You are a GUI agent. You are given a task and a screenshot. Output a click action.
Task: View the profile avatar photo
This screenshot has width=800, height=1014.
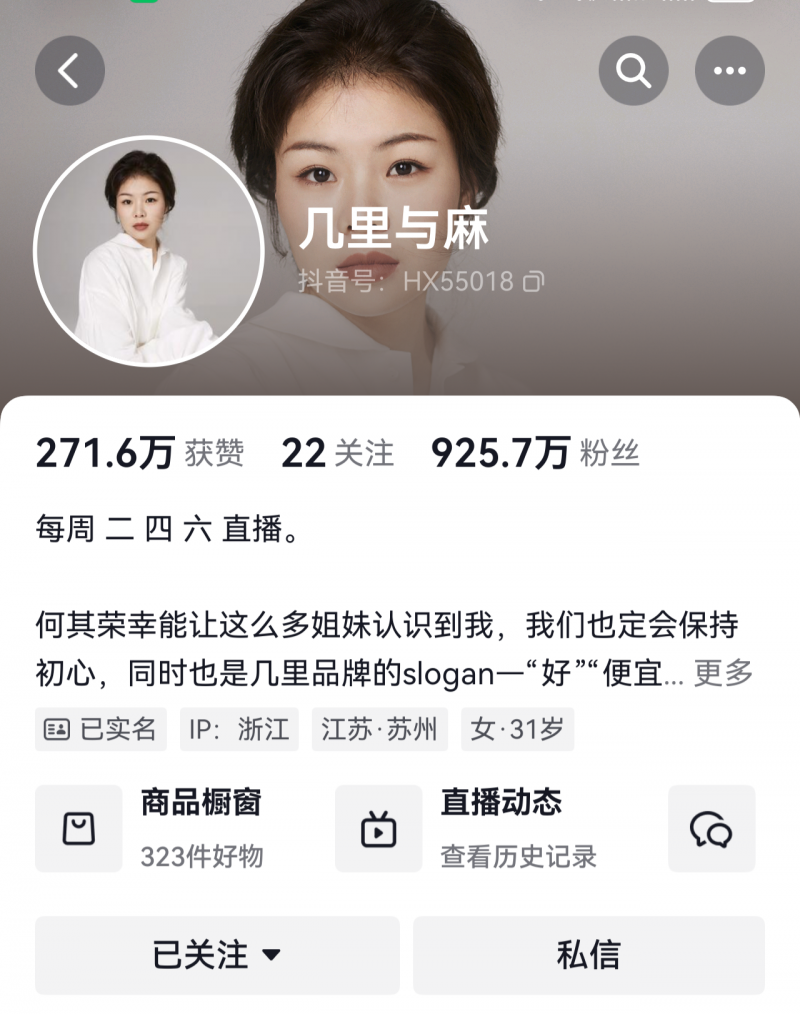point(148,252)
